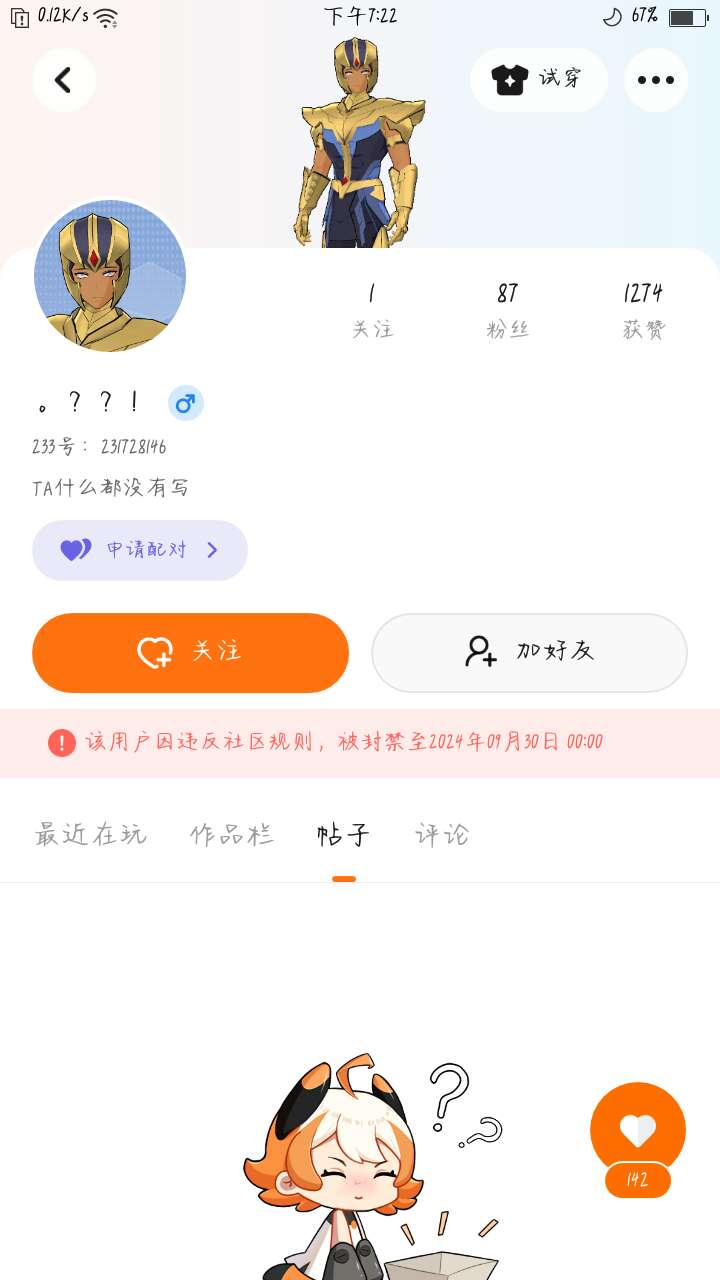Follow this user with orange 关注 button

[190, 652]
